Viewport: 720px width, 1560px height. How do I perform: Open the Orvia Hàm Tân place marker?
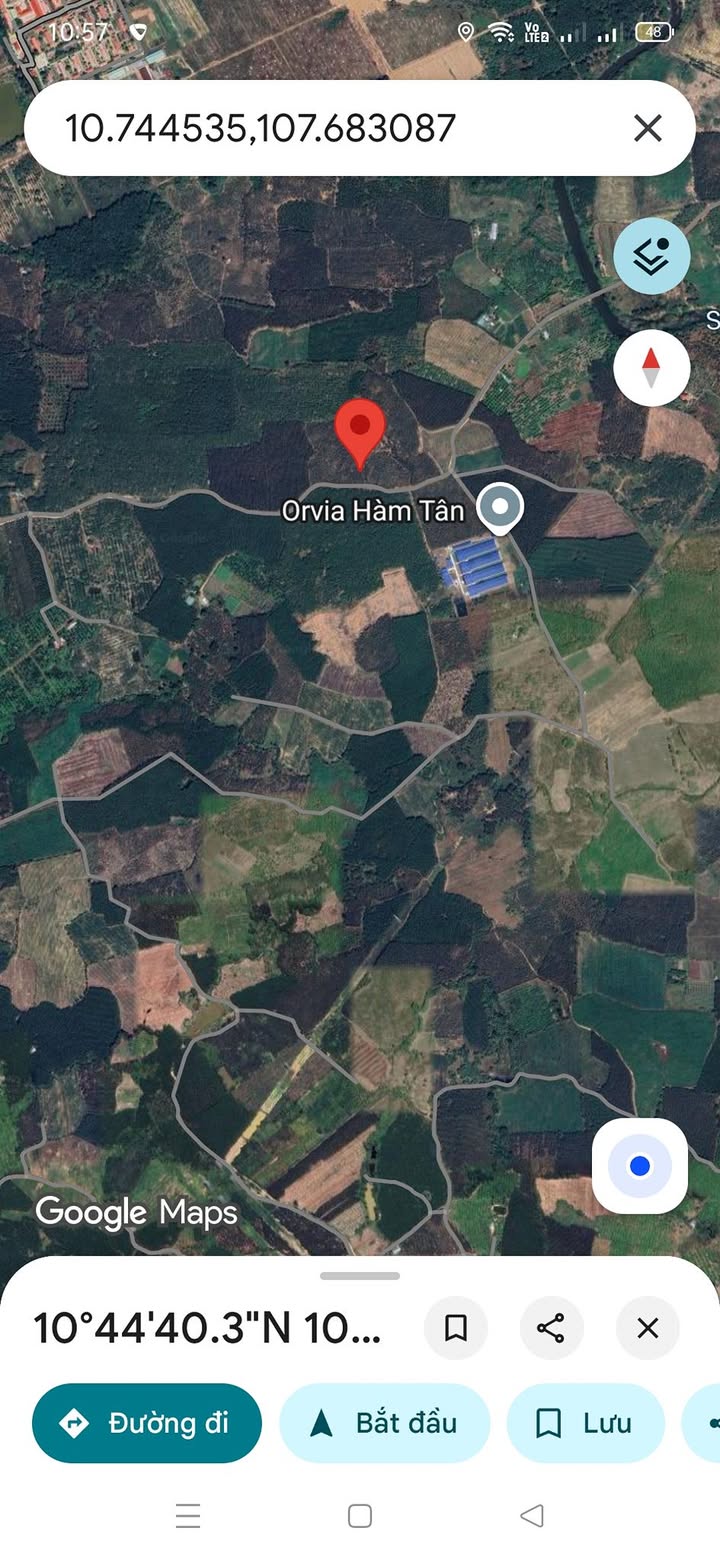[x=499, y=509]
